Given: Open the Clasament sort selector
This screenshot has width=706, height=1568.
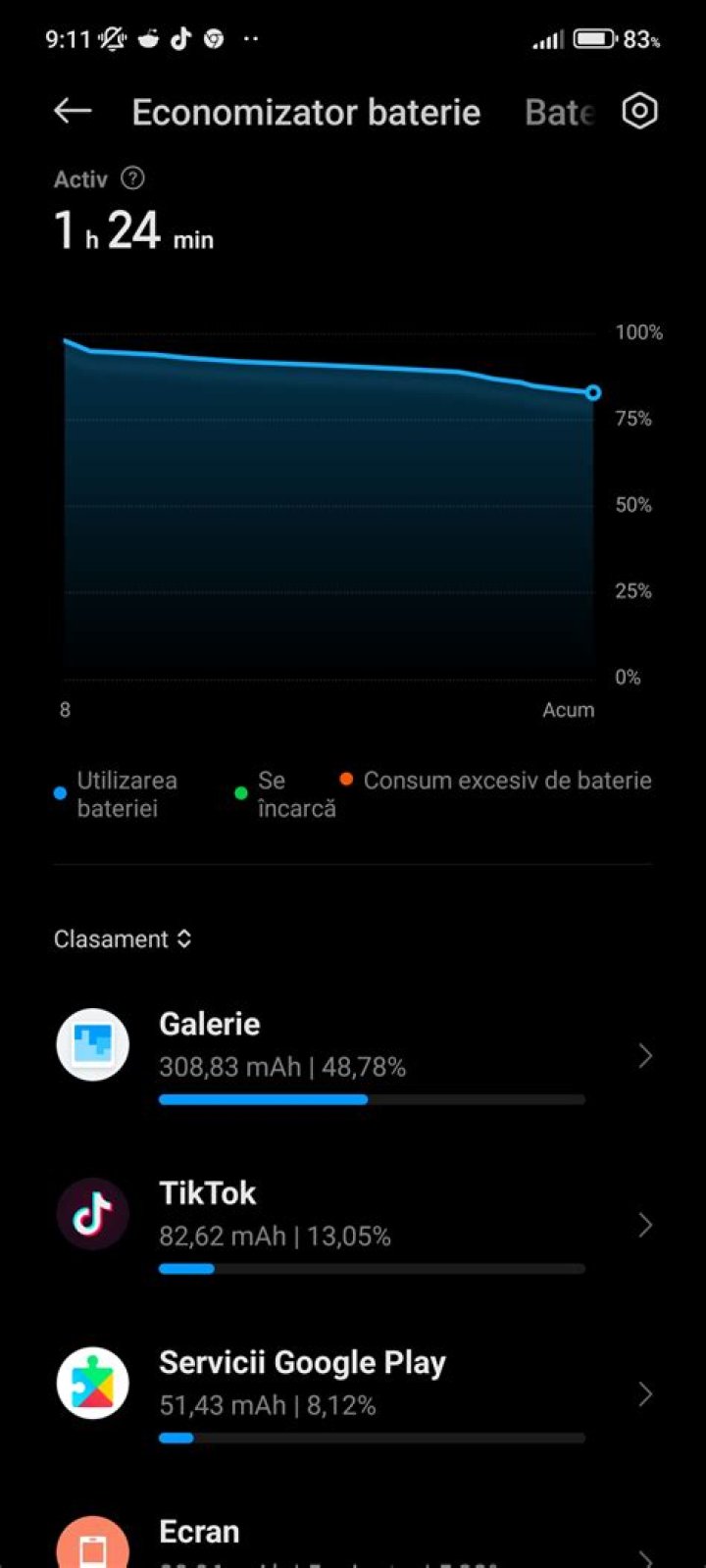Looking at the screenshot, I should point(123,938).
